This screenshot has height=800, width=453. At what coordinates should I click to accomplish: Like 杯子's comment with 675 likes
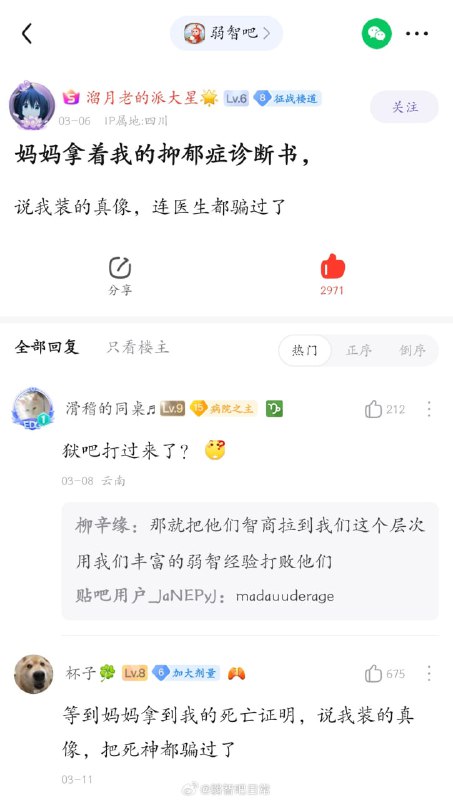385,673
